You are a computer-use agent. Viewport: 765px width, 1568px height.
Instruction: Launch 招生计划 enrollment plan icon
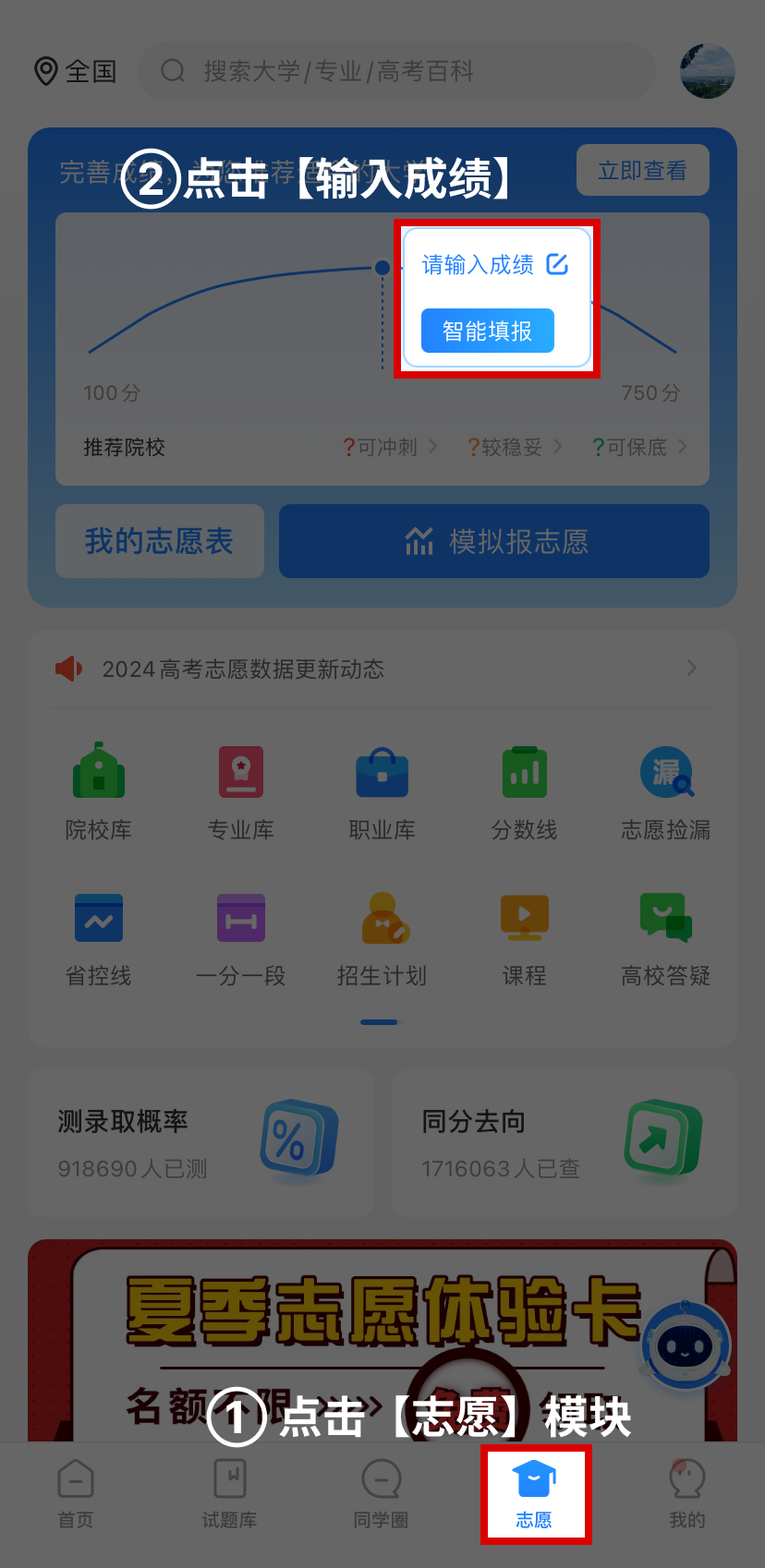382,936
